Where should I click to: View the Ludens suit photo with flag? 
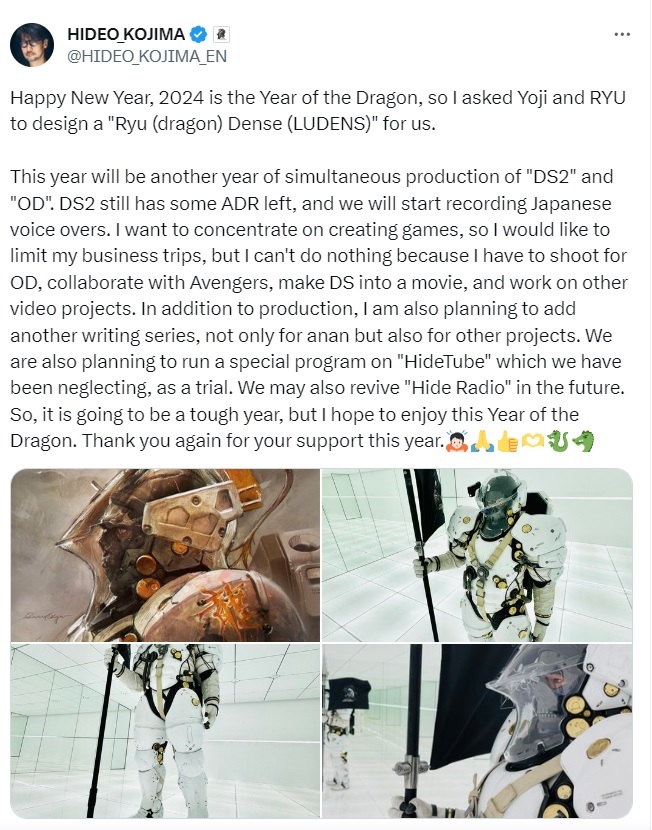click(x=477, y=555)
